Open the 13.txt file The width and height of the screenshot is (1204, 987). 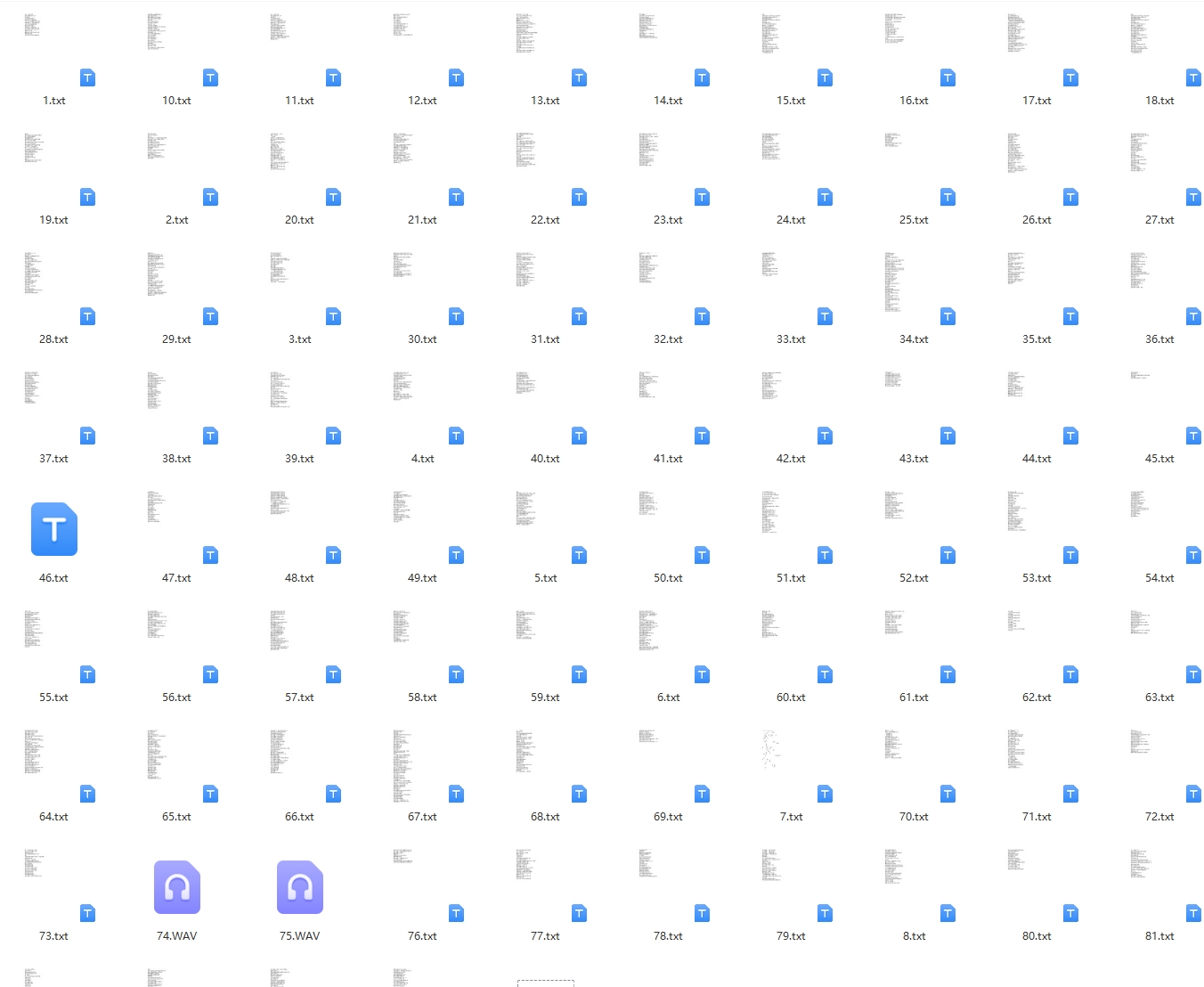point(545,53)
